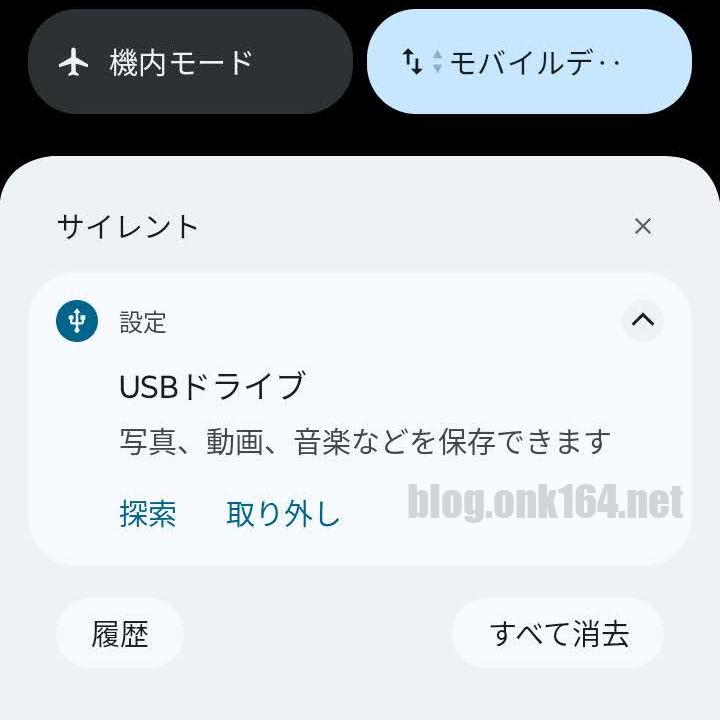This screenshot has height=720, width=720.
Task: Dismiss the サイレント notifications section
Action: 642,226
